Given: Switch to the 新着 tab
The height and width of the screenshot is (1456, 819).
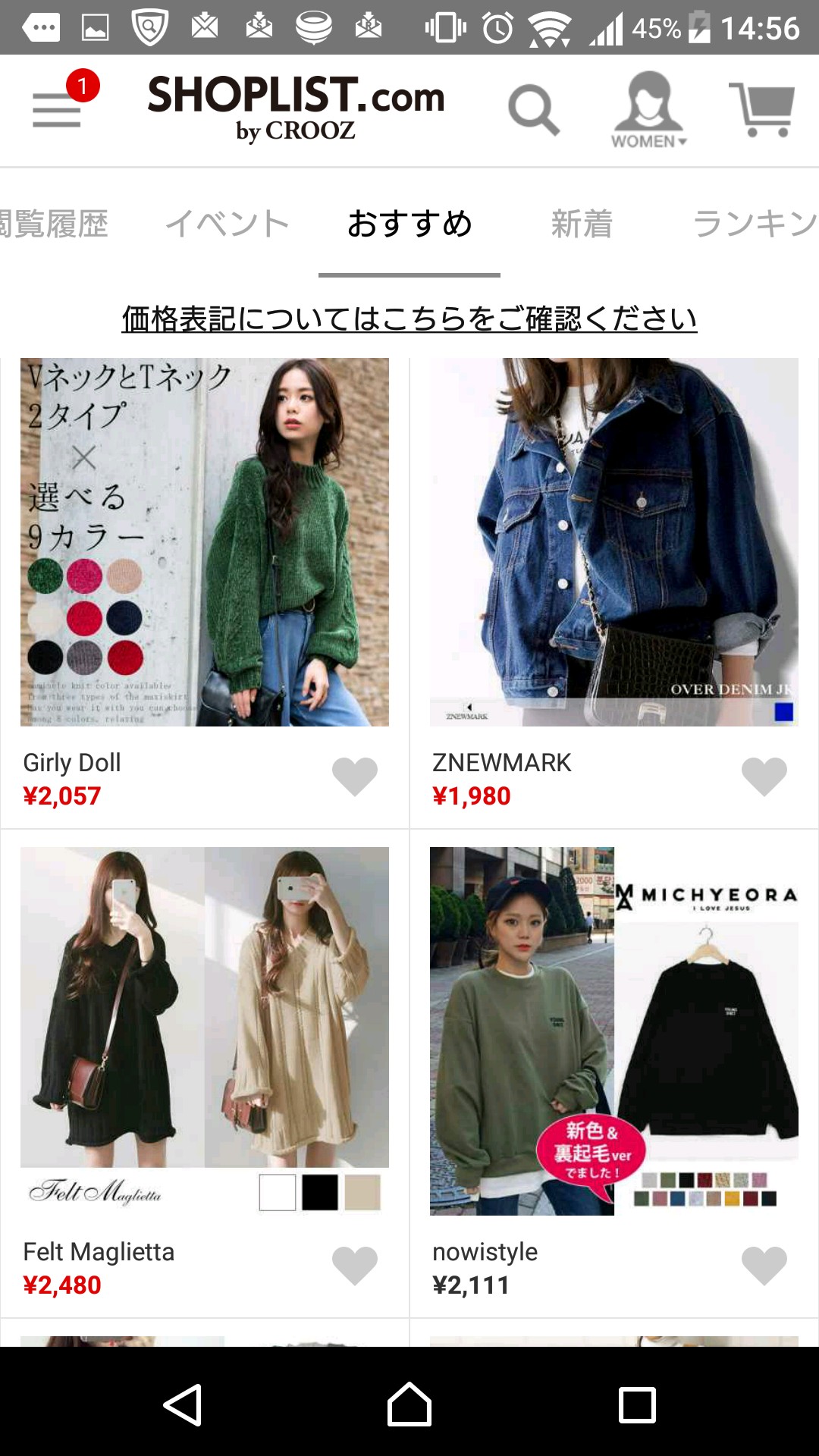Looking at the screenshot, I should (582, 224).
